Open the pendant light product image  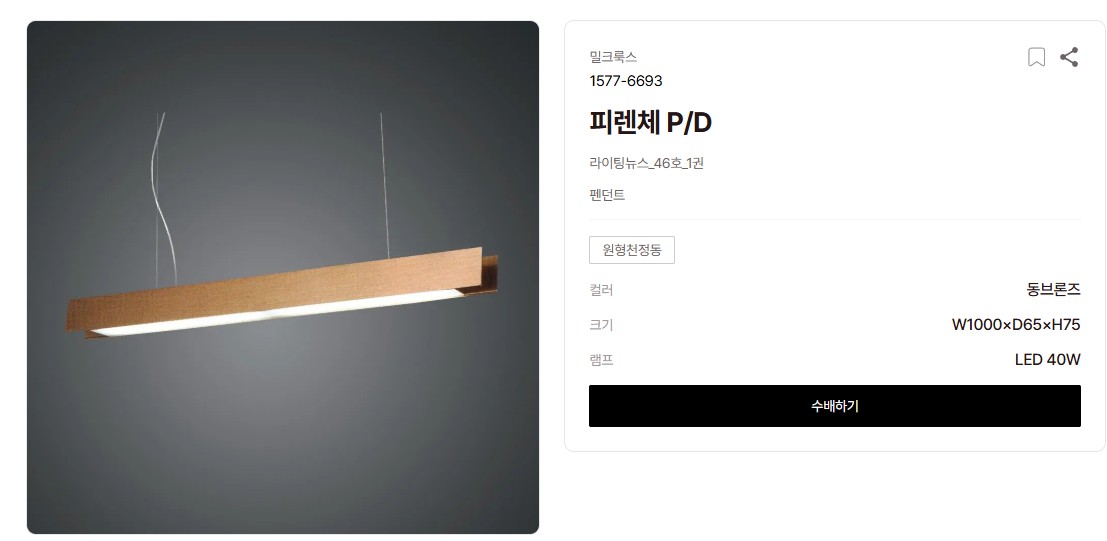coord(283,278)
